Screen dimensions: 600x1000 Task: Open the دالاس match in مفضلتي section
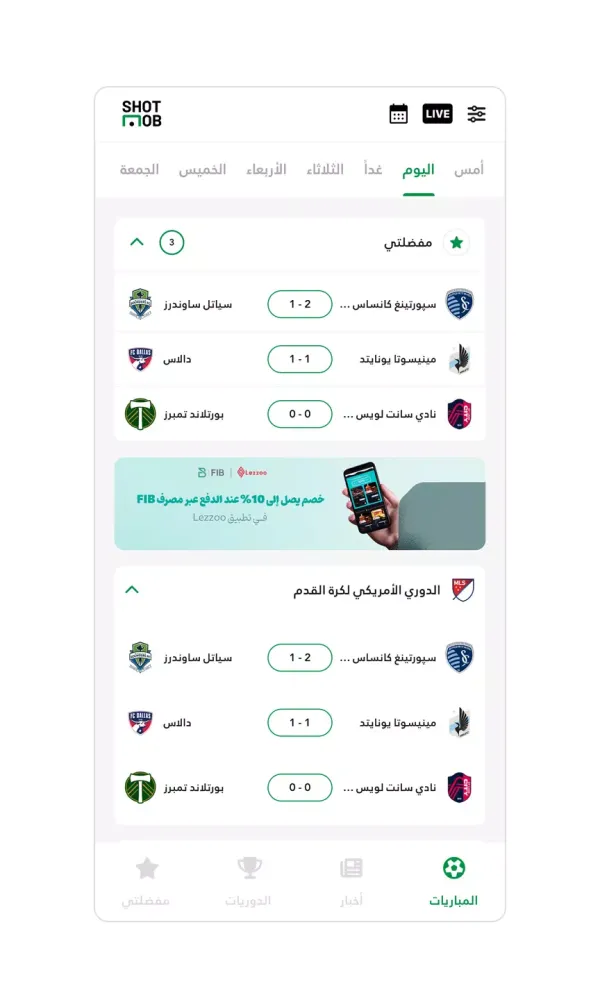300,359
